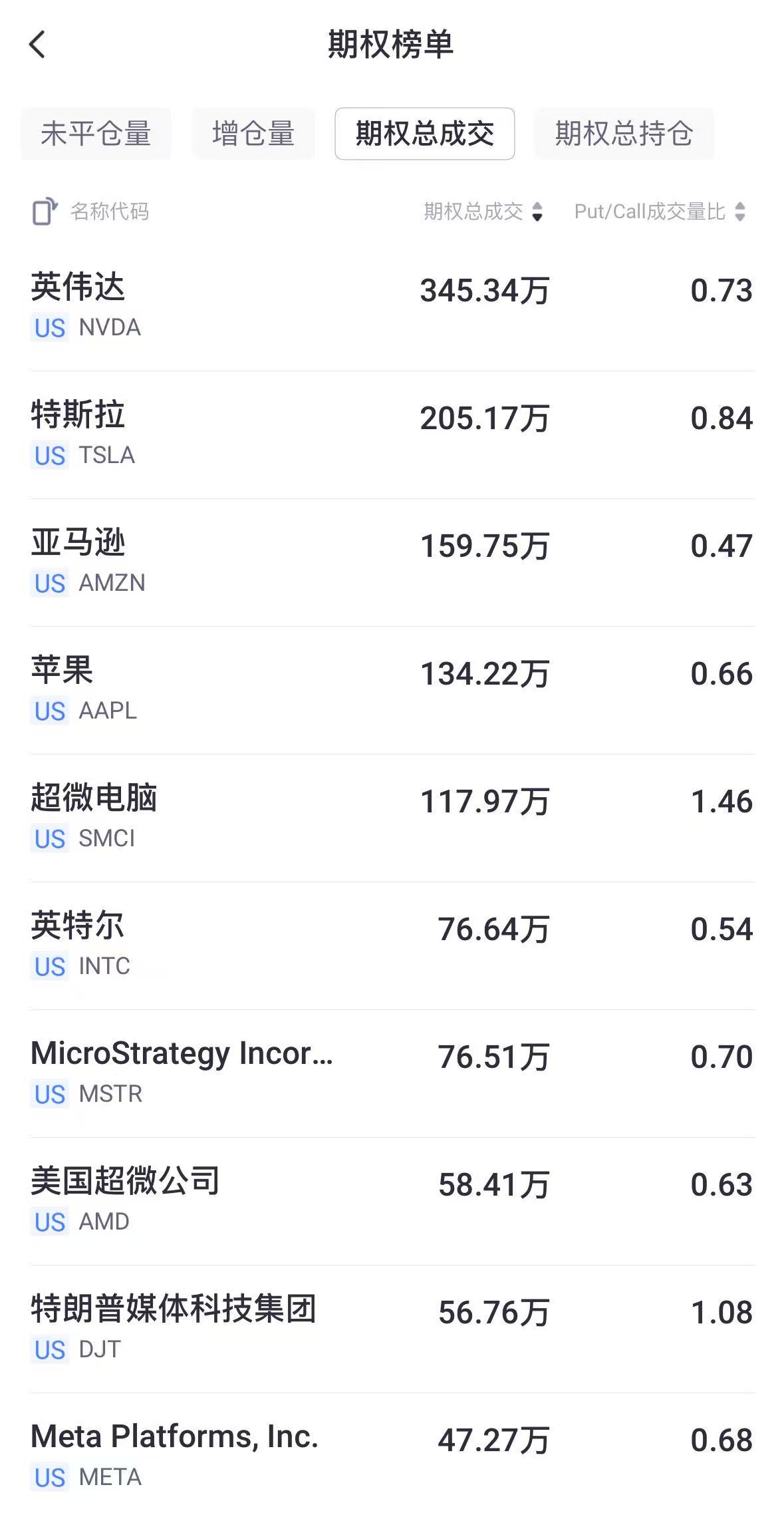Tap the US market badge next to NVDA
Screen dimensions: 784x1515
pos(49,328)
